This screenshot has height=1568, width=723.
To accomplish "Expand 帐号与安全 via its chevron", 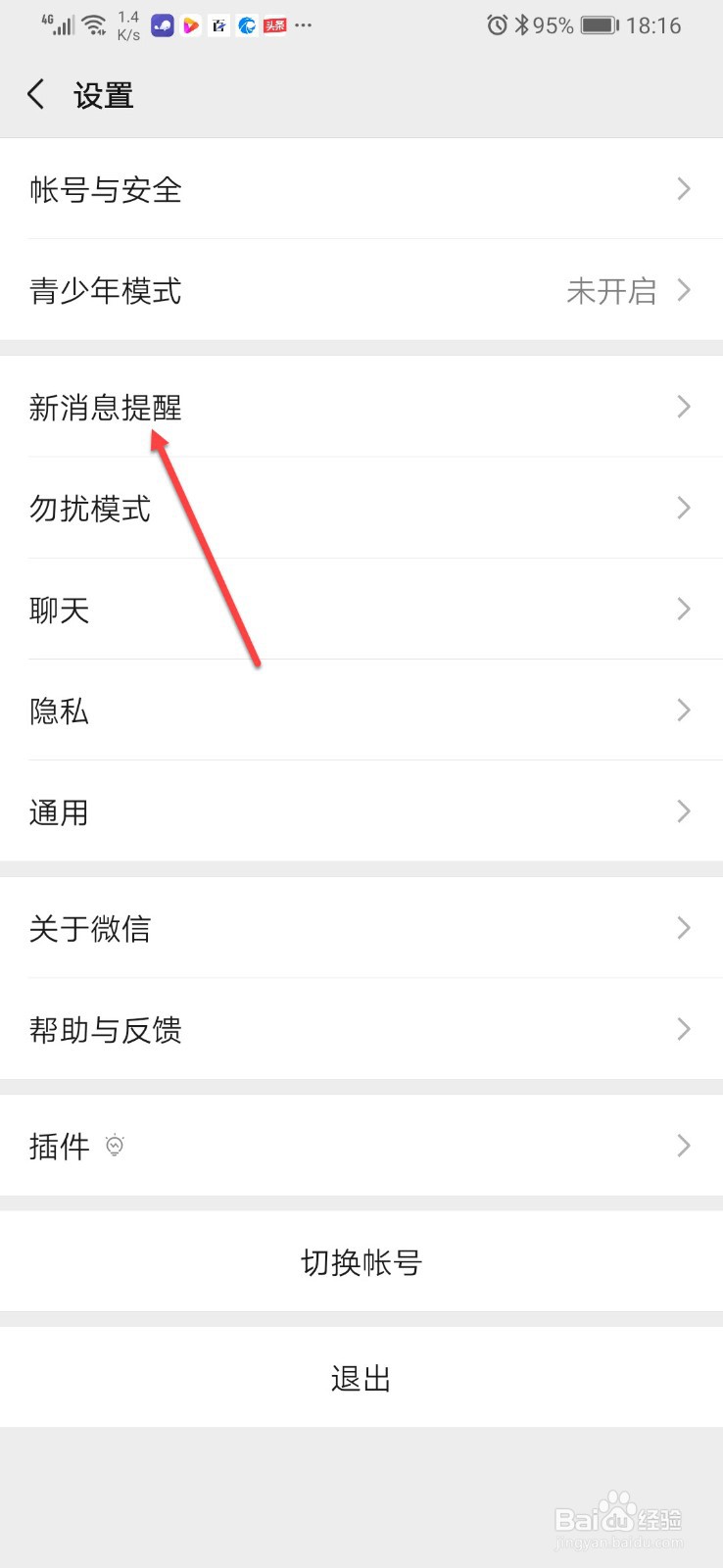I will click(683, 189).
